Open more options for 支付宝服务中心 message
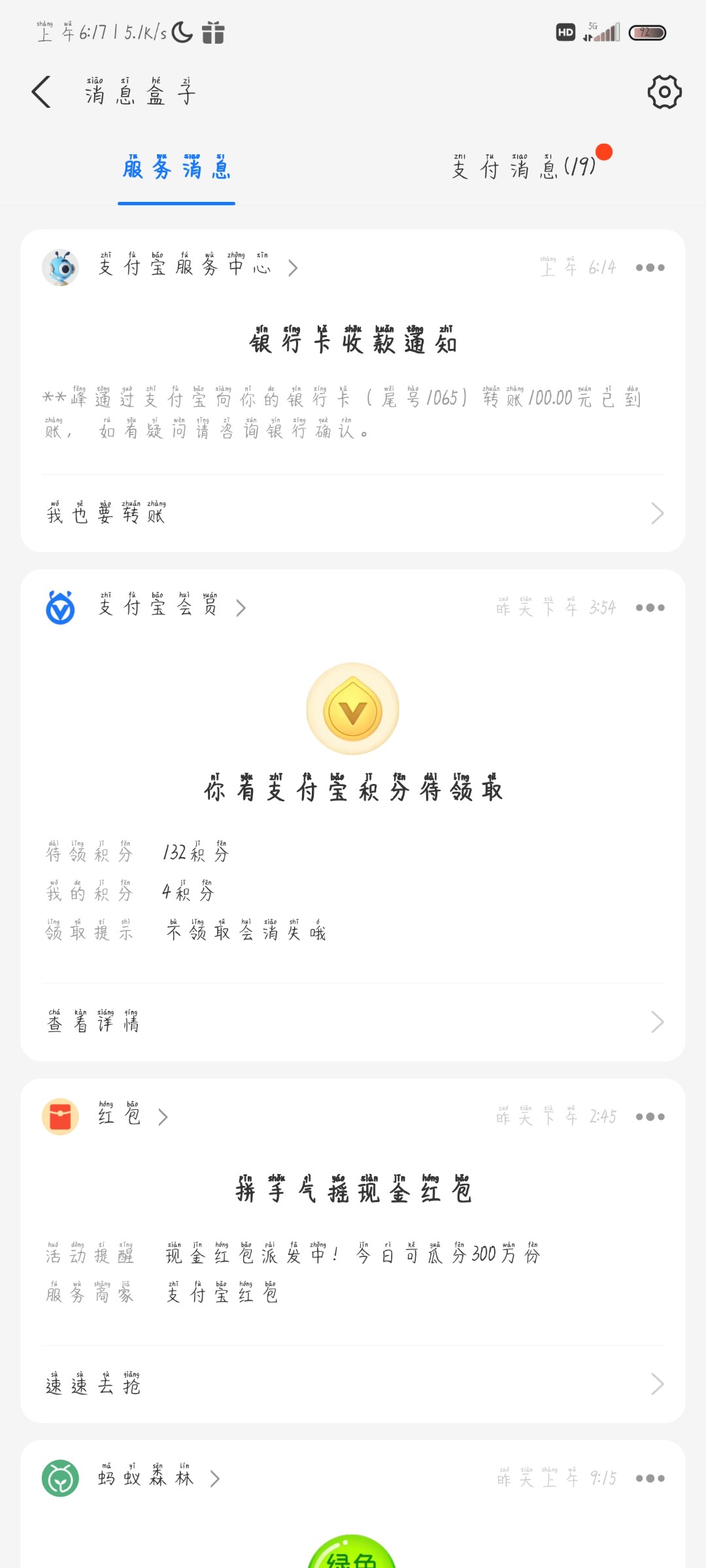The height and width of the screenshot is (1568, 706). click(x=650, y=268)
